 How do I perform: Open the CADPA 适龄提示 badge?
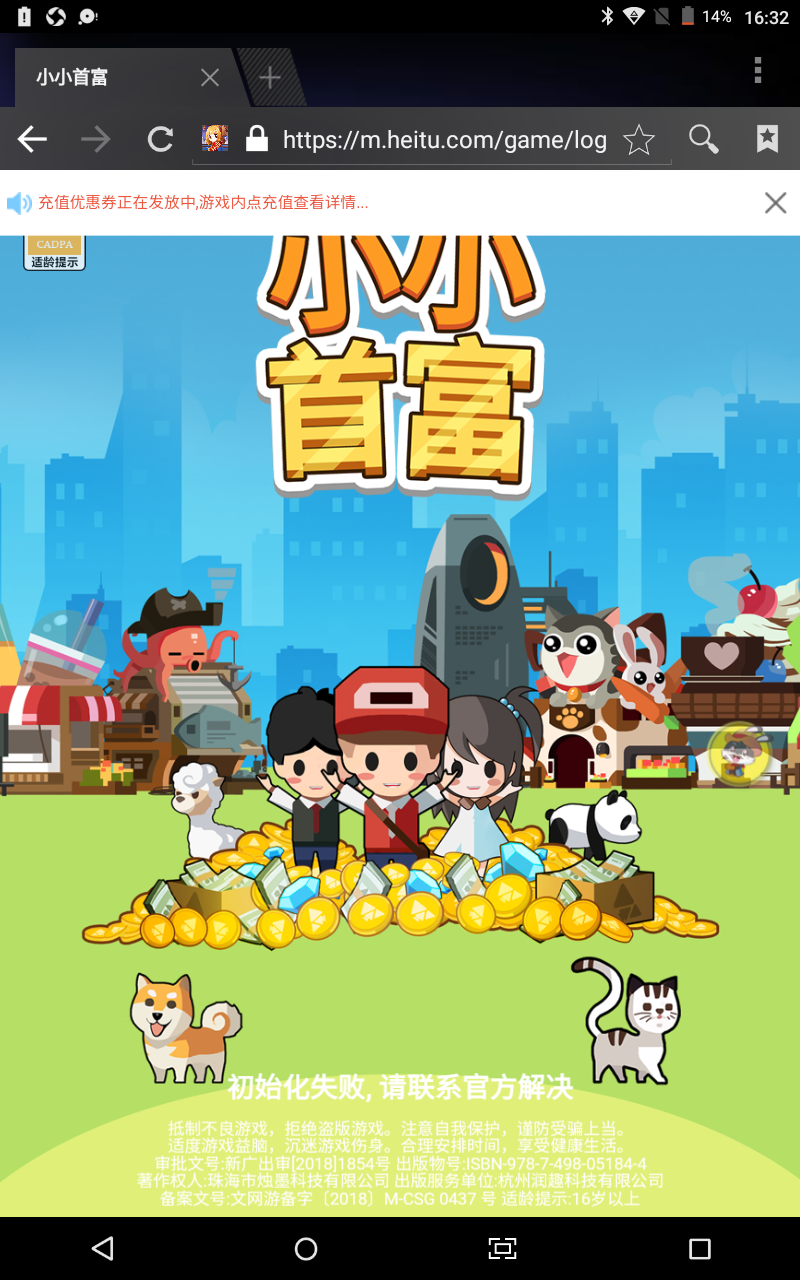tap(54, 253)
